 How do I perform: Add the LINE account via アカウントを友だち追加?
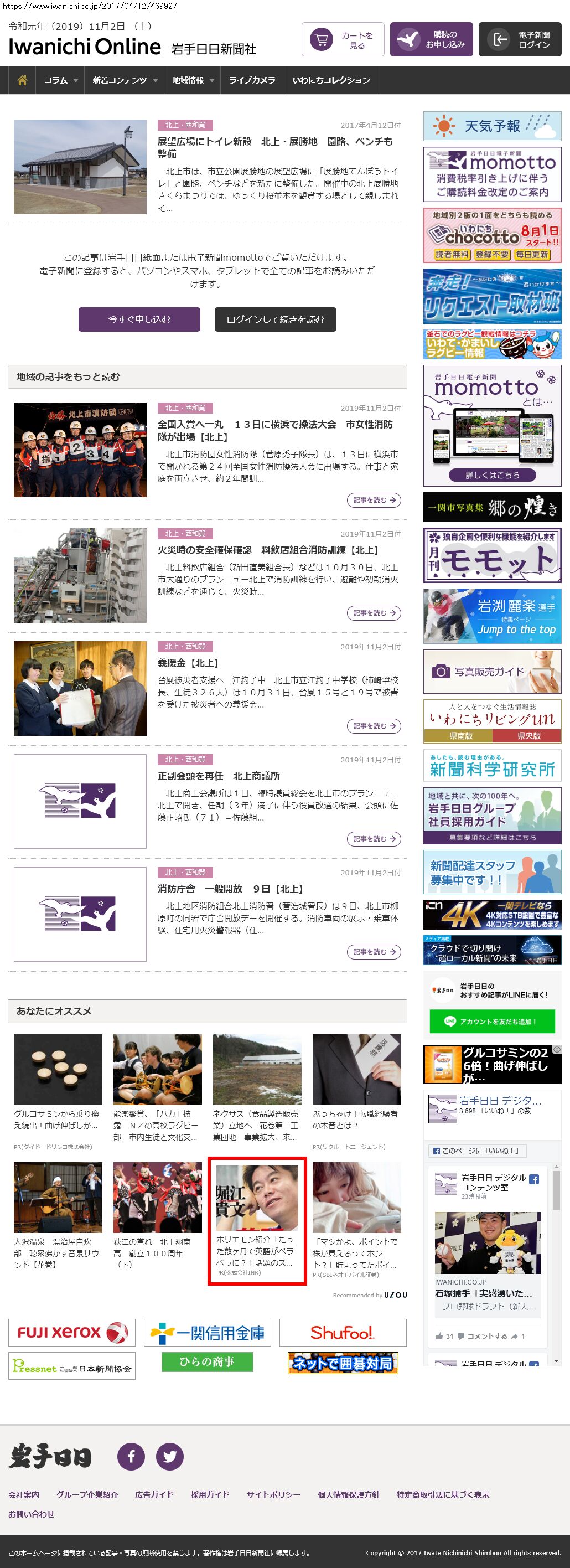(x=492, y=1022)
